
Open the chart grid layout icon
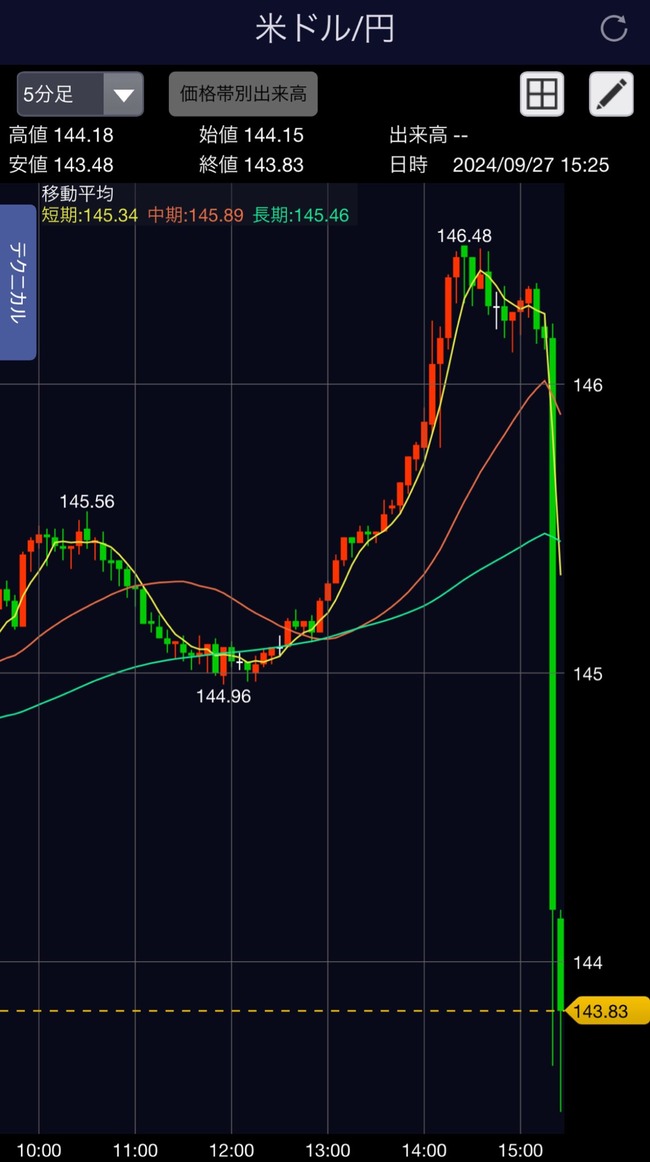tap(542, 94)
